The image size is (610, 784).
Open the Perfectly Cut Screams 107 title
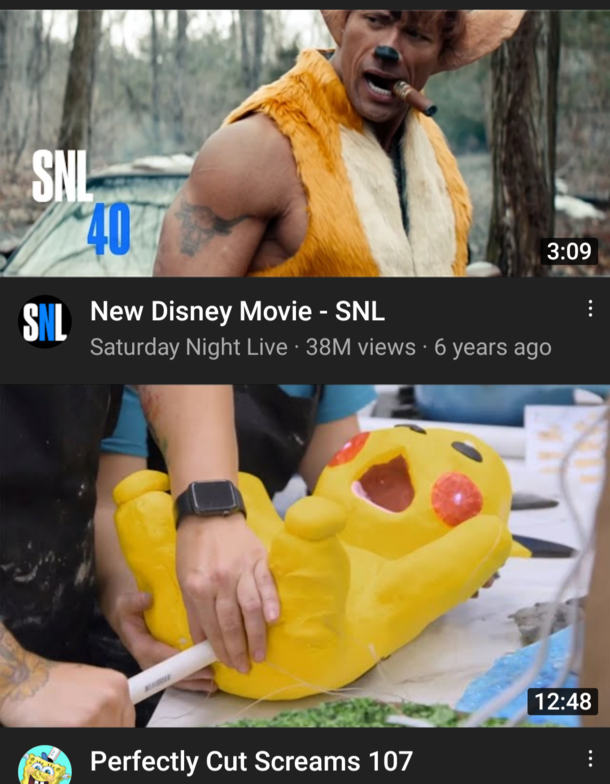(251, 762)
